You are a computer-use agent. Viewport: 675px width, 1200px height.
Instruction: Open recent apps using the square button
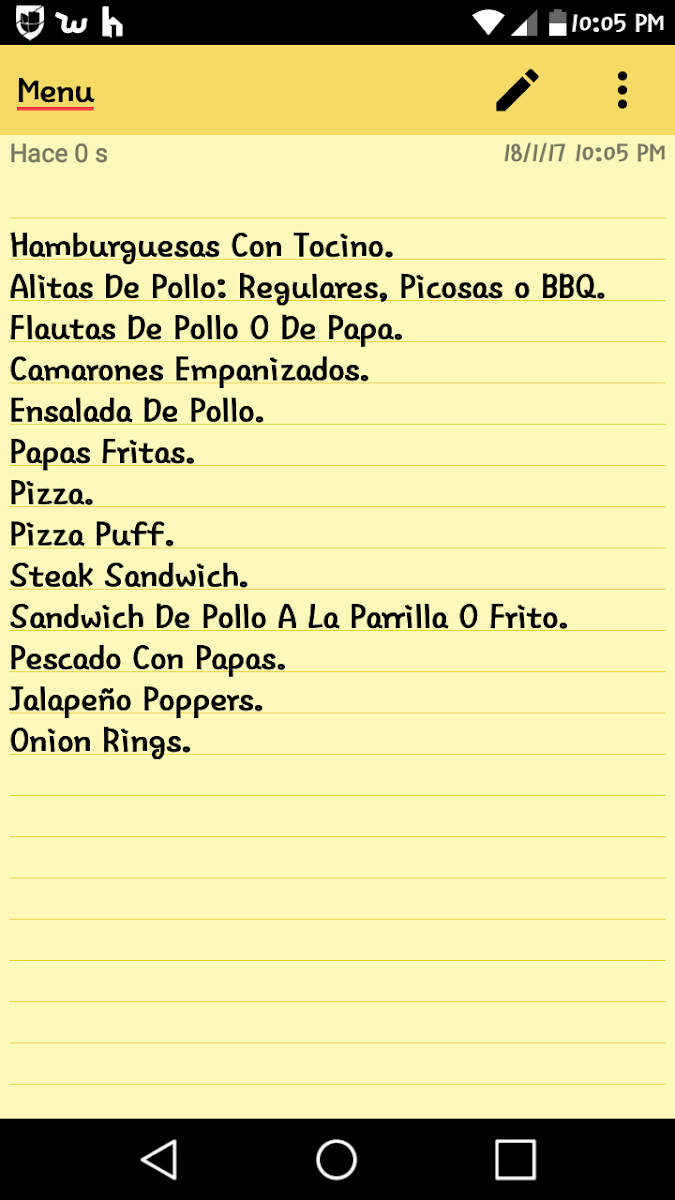[x=515, y=1160]
